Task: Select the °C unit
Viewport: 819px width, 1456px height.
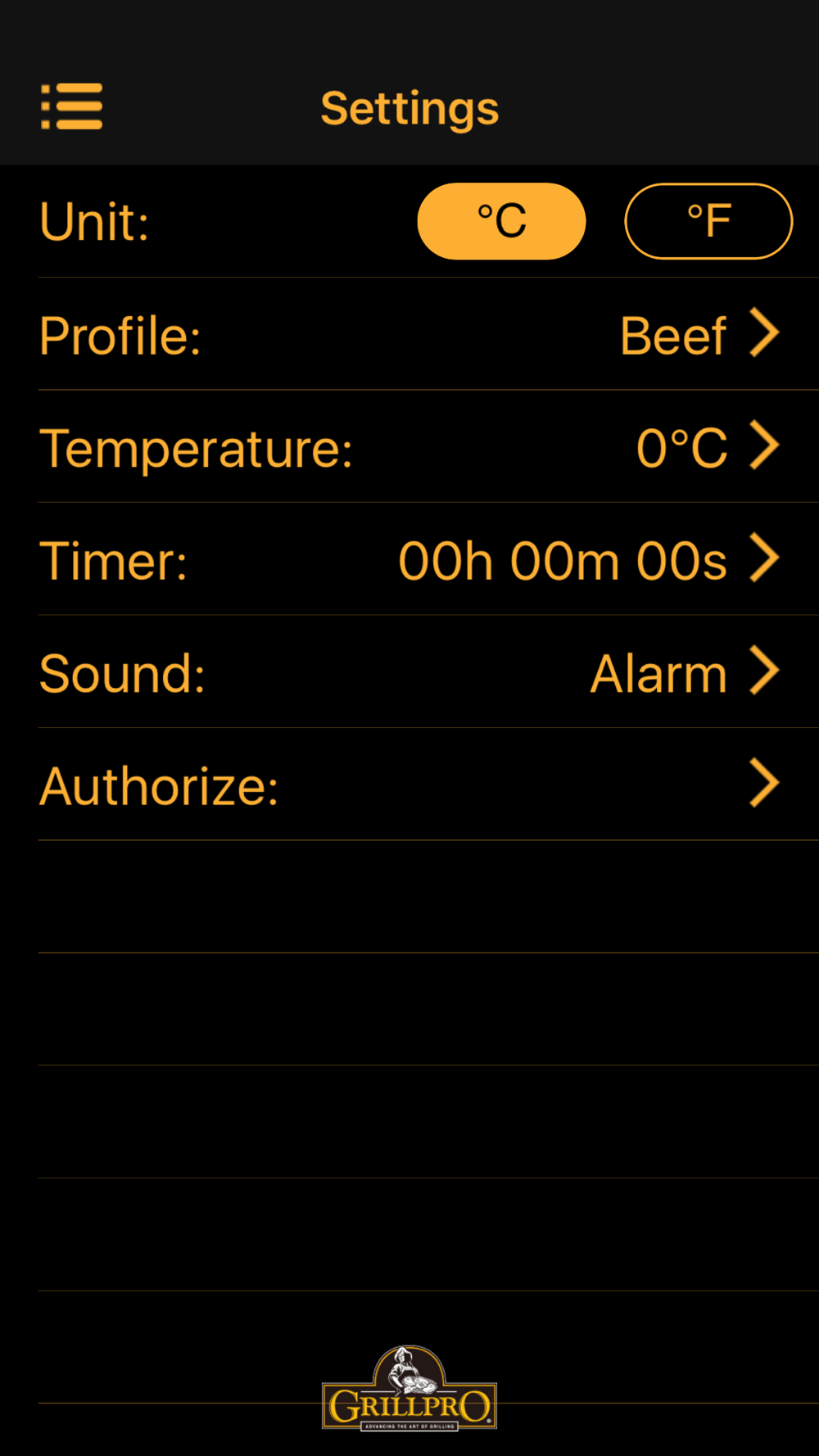Action: pos(501,221)
